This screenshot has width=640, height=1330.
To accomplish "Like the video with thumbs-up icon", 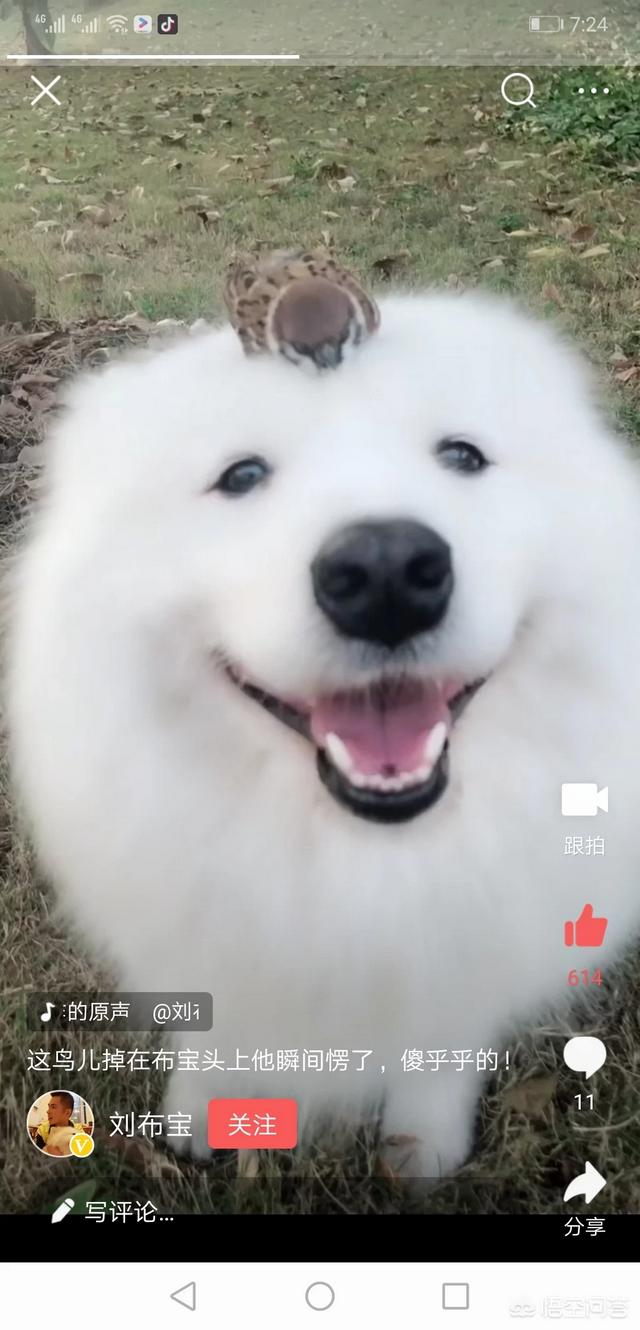I will 585,926.
